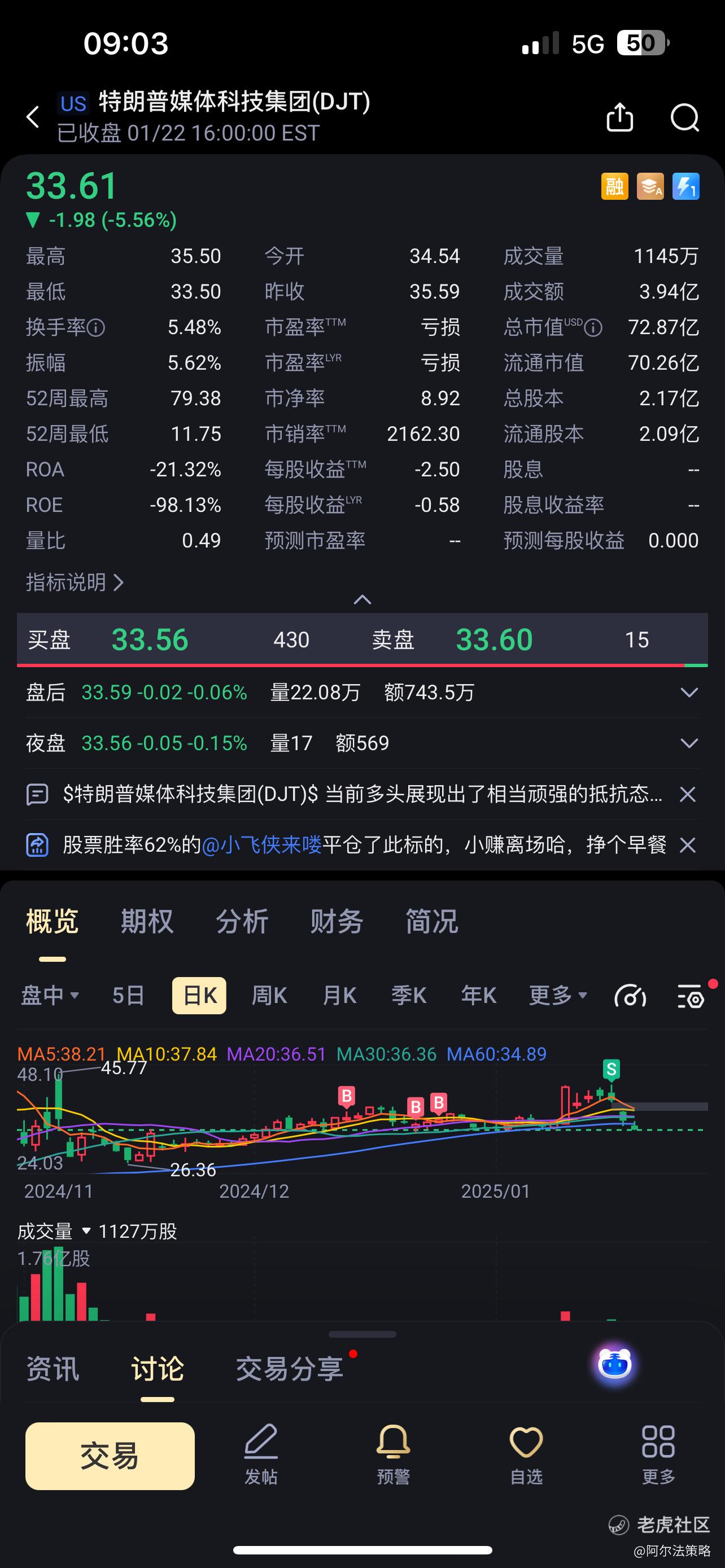Open the 更多 chart period dropdown
725x1568 pixels.
tap(558, 996)
